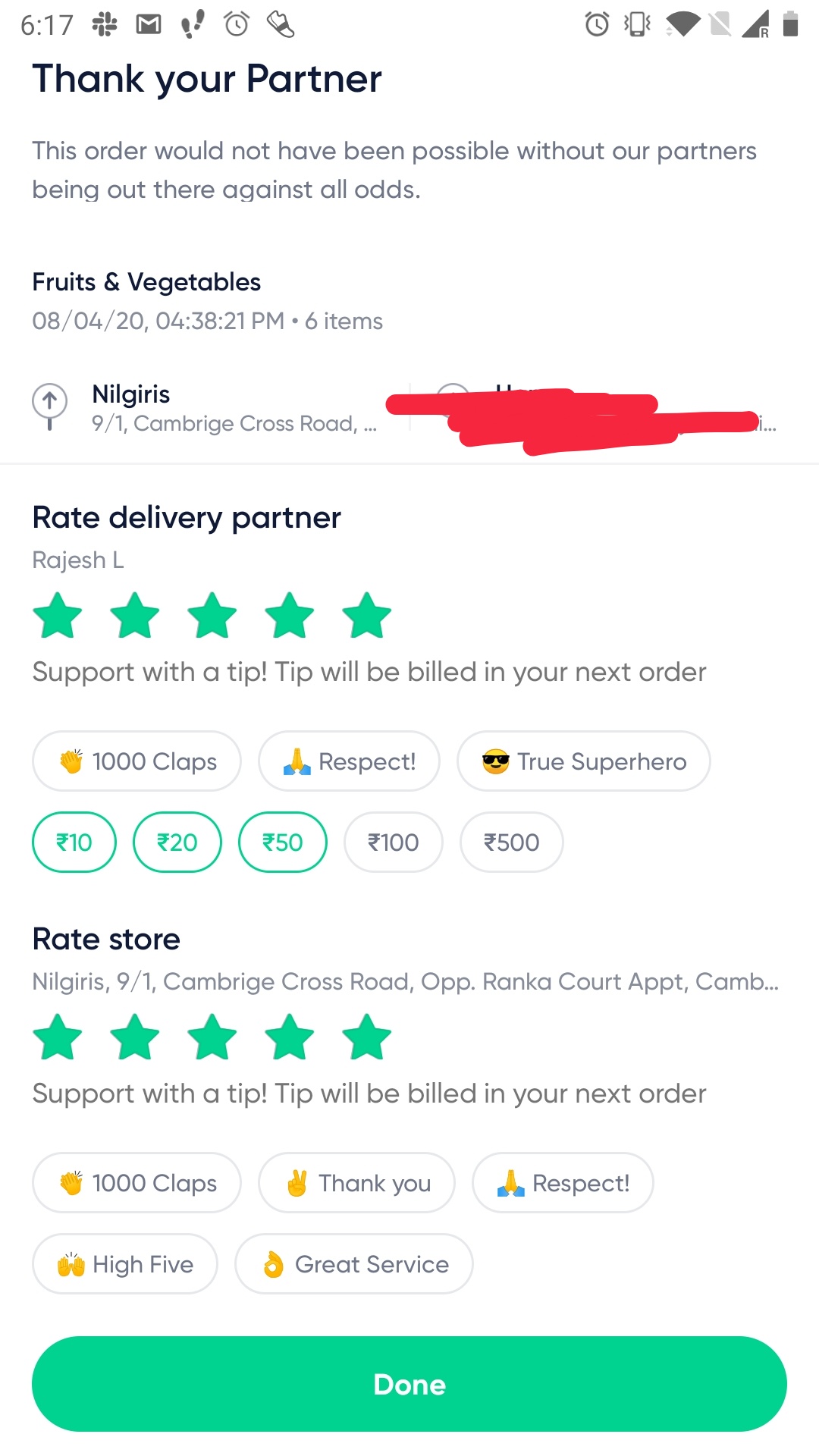Tap Done to submit ratings

(409, 1384)
